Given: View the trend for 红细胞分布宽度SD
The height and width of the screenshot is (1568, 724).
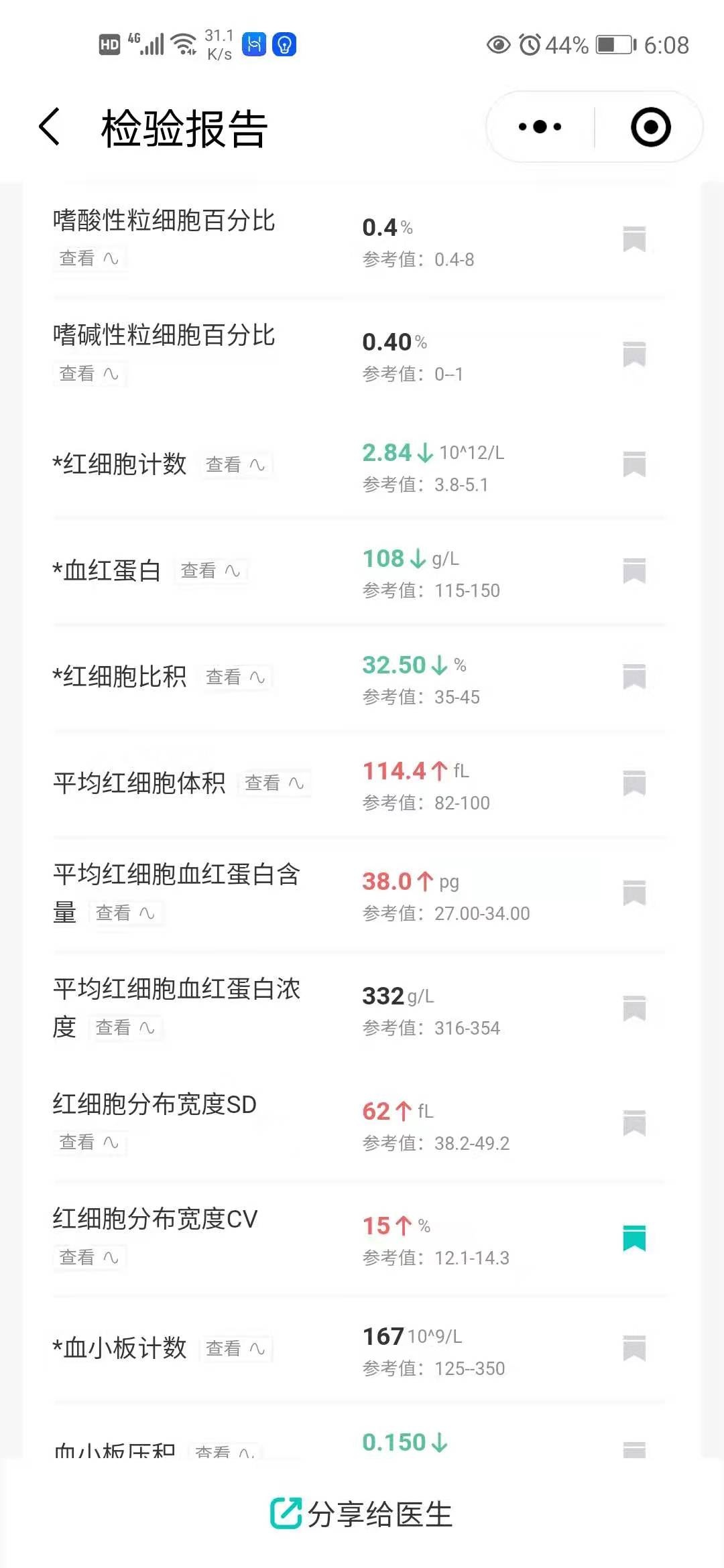Looking at the screenshot, I should point(89,1142).
